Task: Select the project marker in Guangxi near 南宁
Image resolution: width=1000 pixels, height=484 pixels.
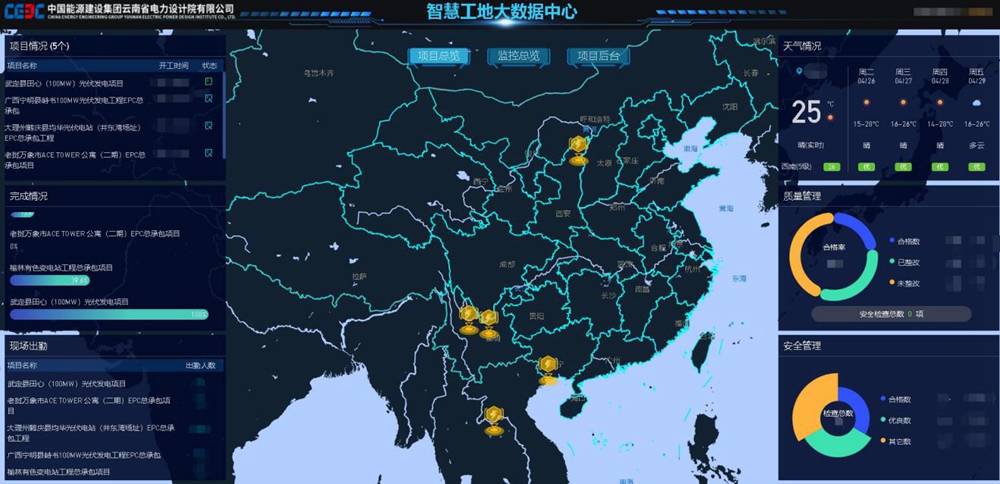Action: click(546, 369)
